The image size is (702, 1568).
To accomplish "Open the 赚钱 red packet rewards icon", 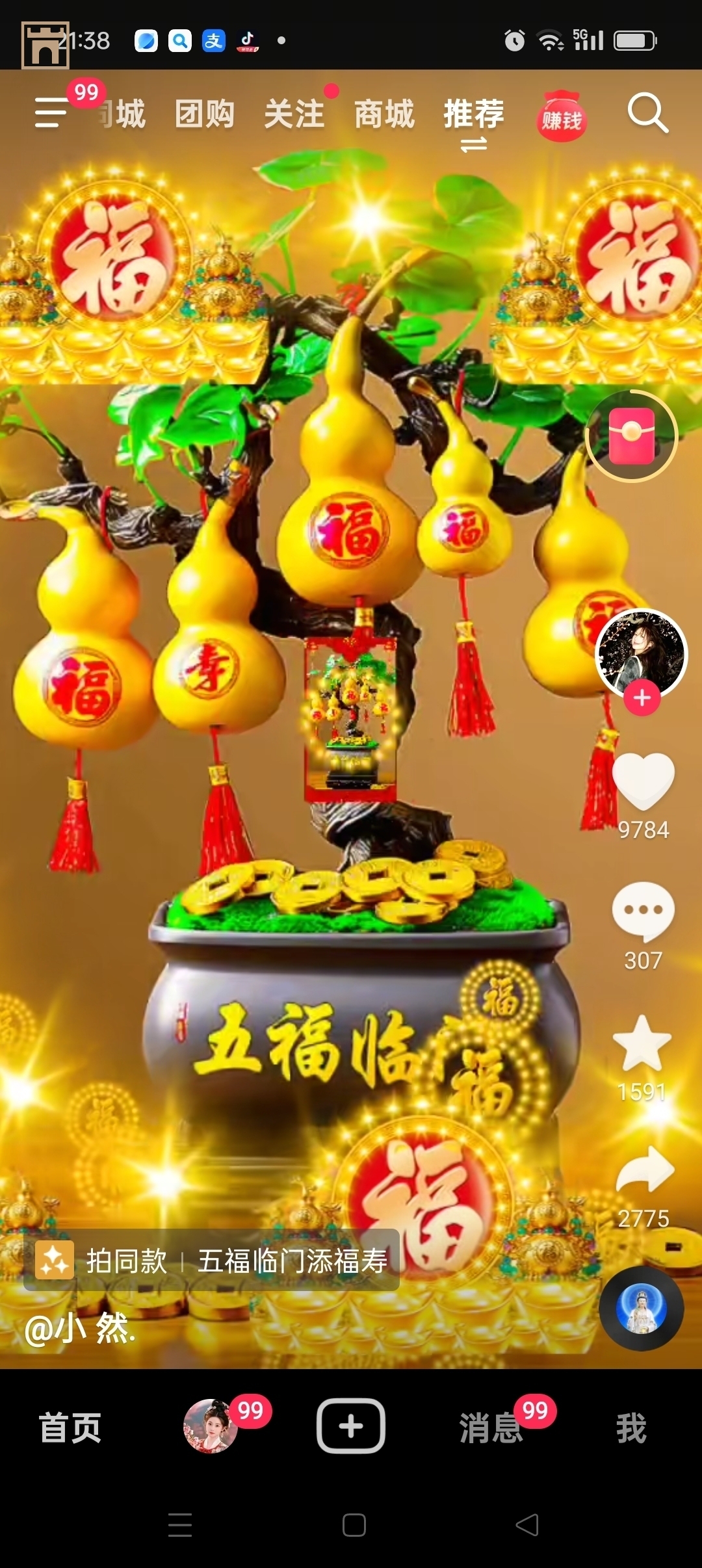I will 563,118.
